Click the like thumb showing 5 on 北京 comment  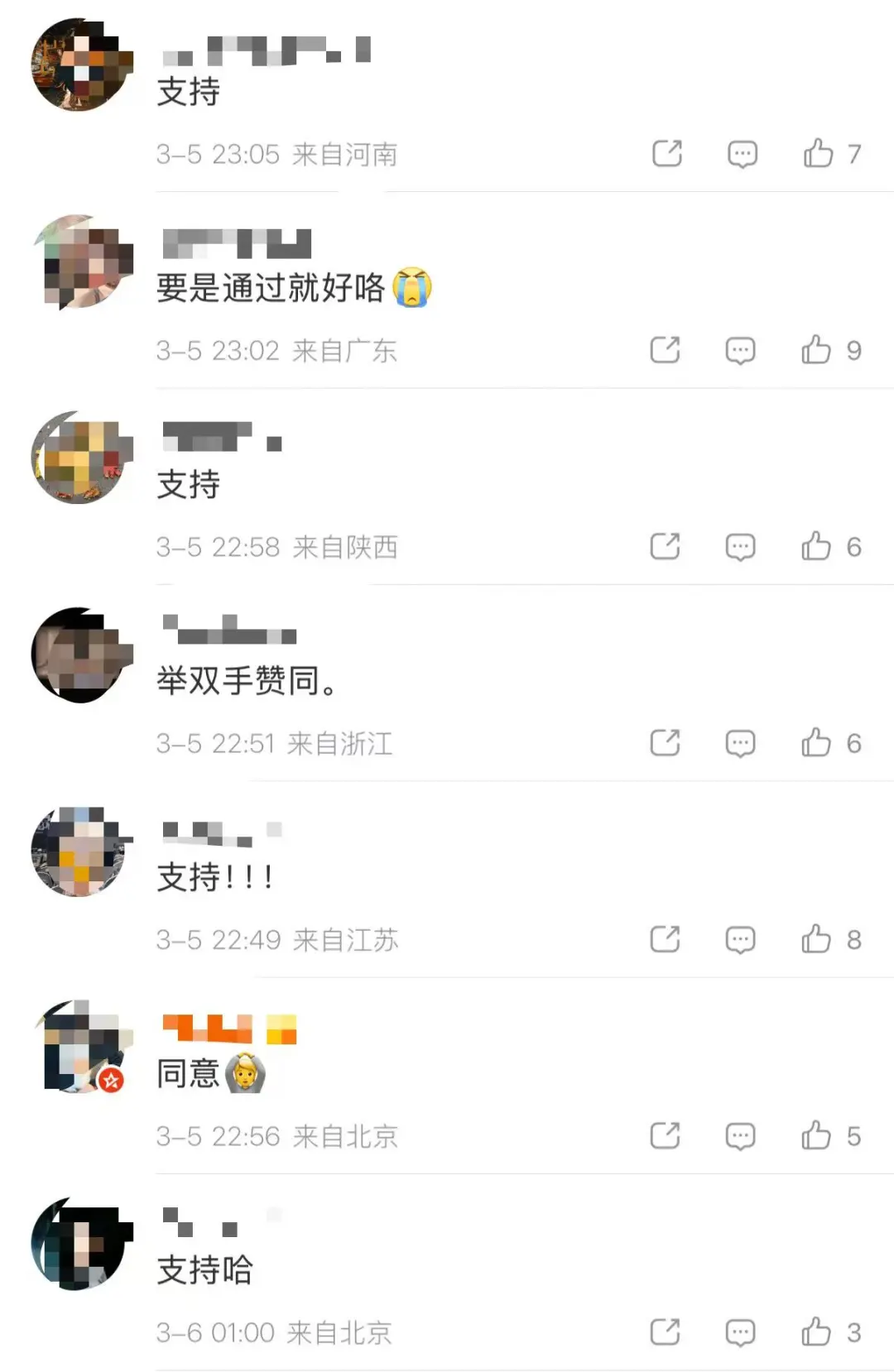click(819, 1135)
